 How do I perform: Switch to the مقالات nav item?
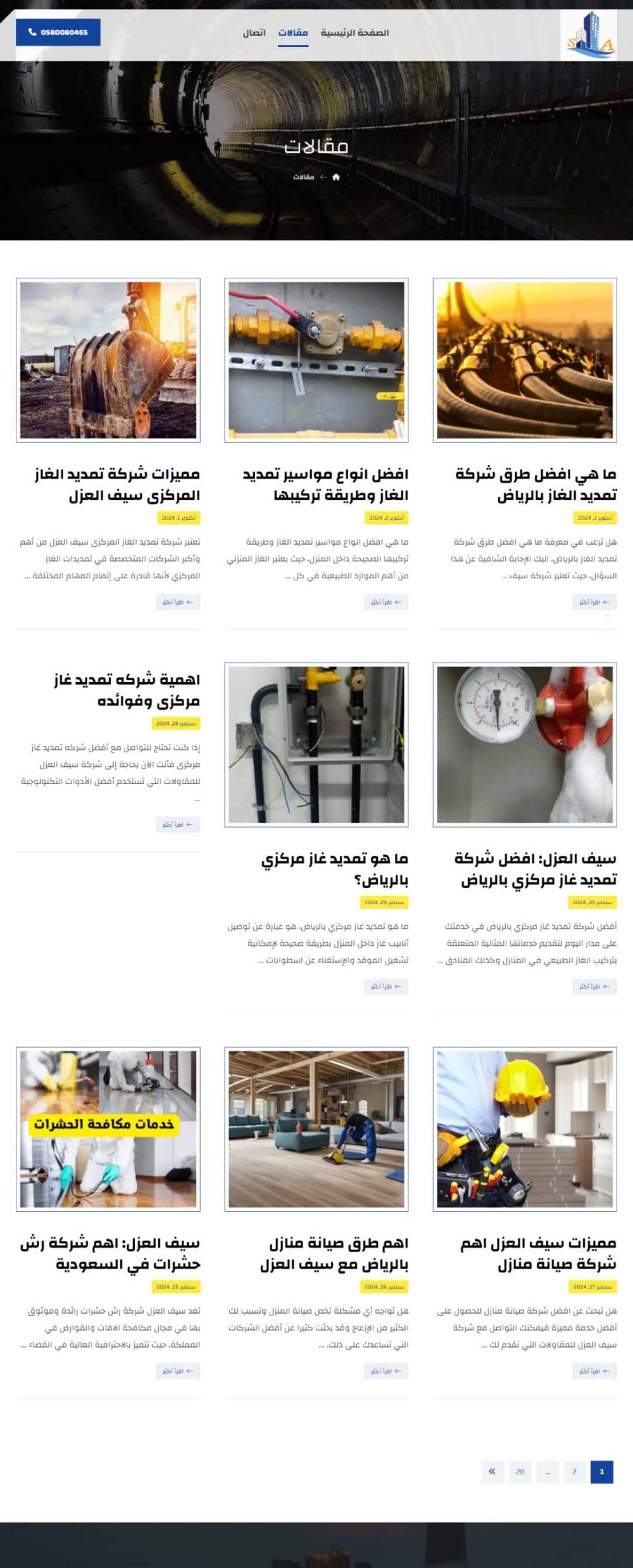tap(293, 33)
